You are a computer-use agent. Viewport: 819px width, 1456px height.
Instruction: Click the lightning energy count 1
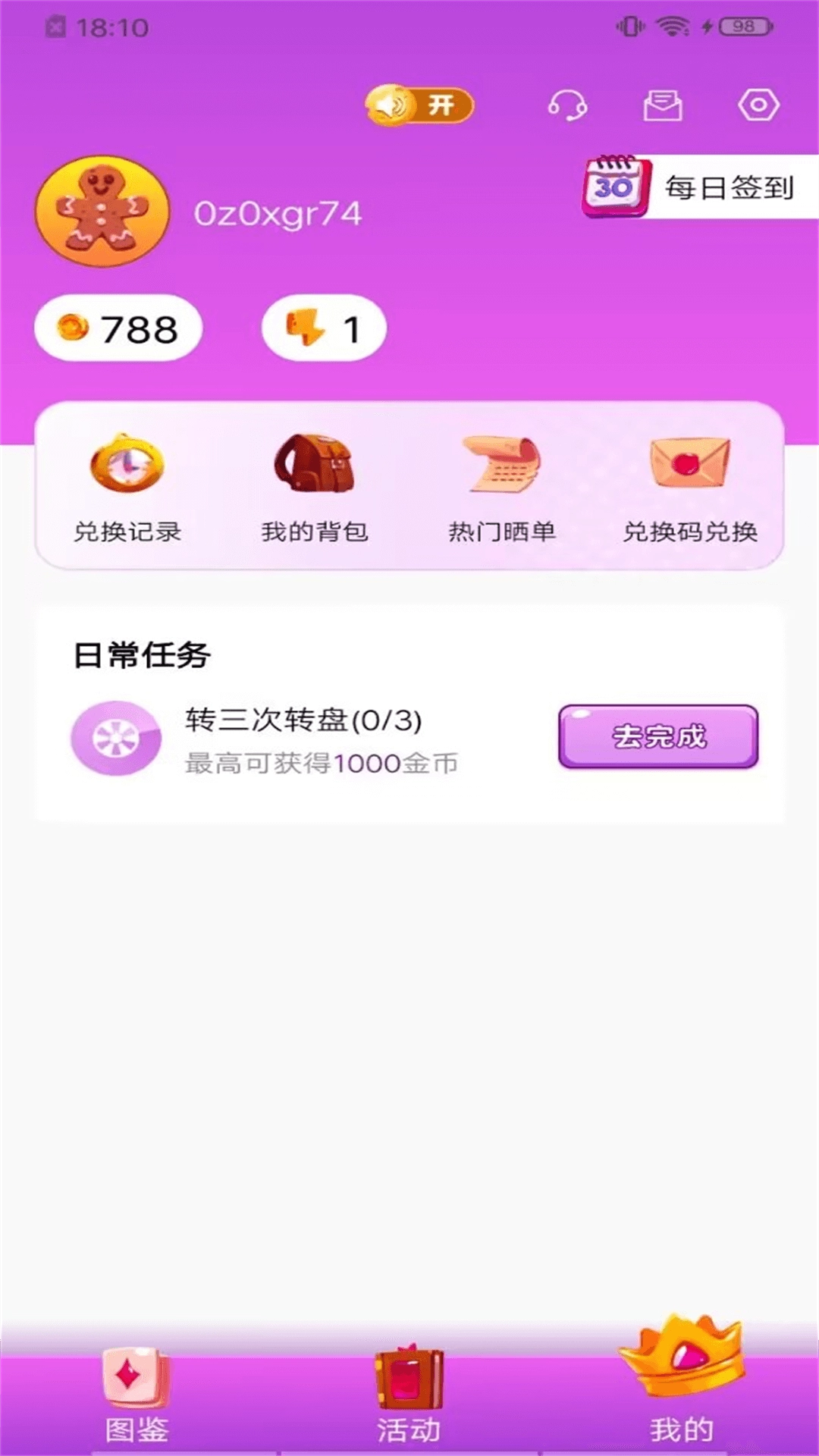322,328
